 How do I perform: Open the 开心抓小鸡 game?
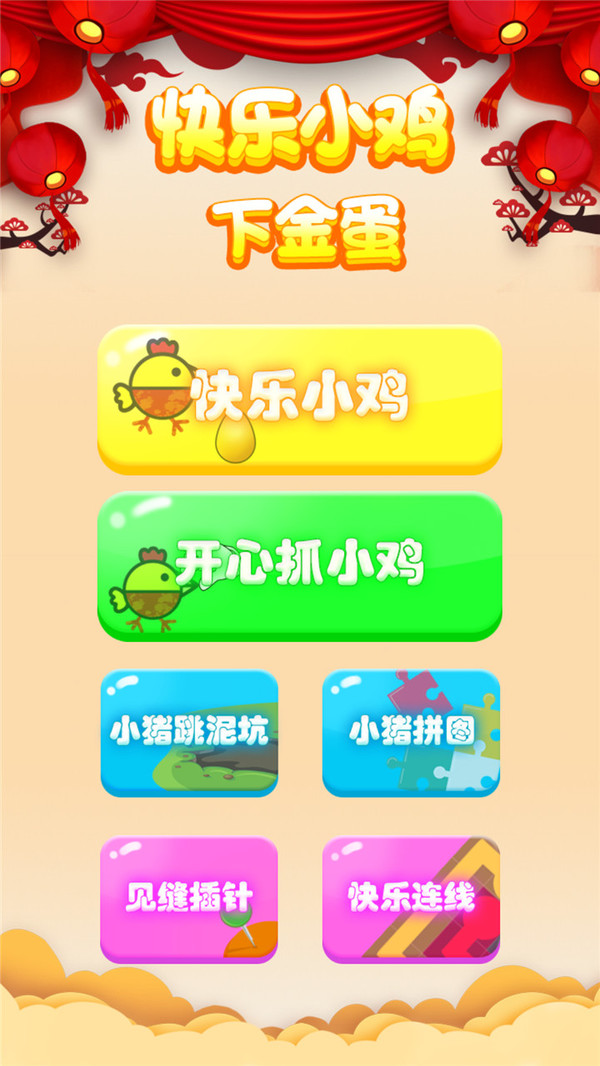click(299, 566)
